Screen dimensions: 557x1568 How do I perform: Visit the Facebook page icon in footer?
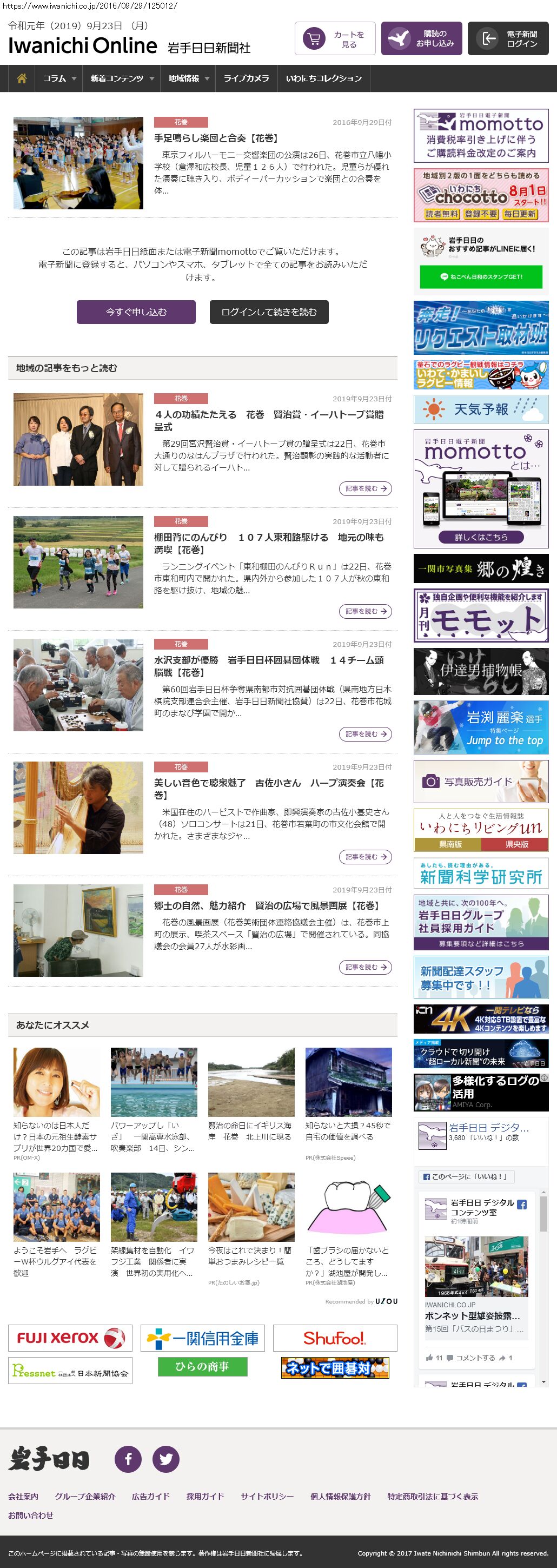point(128,1459)
